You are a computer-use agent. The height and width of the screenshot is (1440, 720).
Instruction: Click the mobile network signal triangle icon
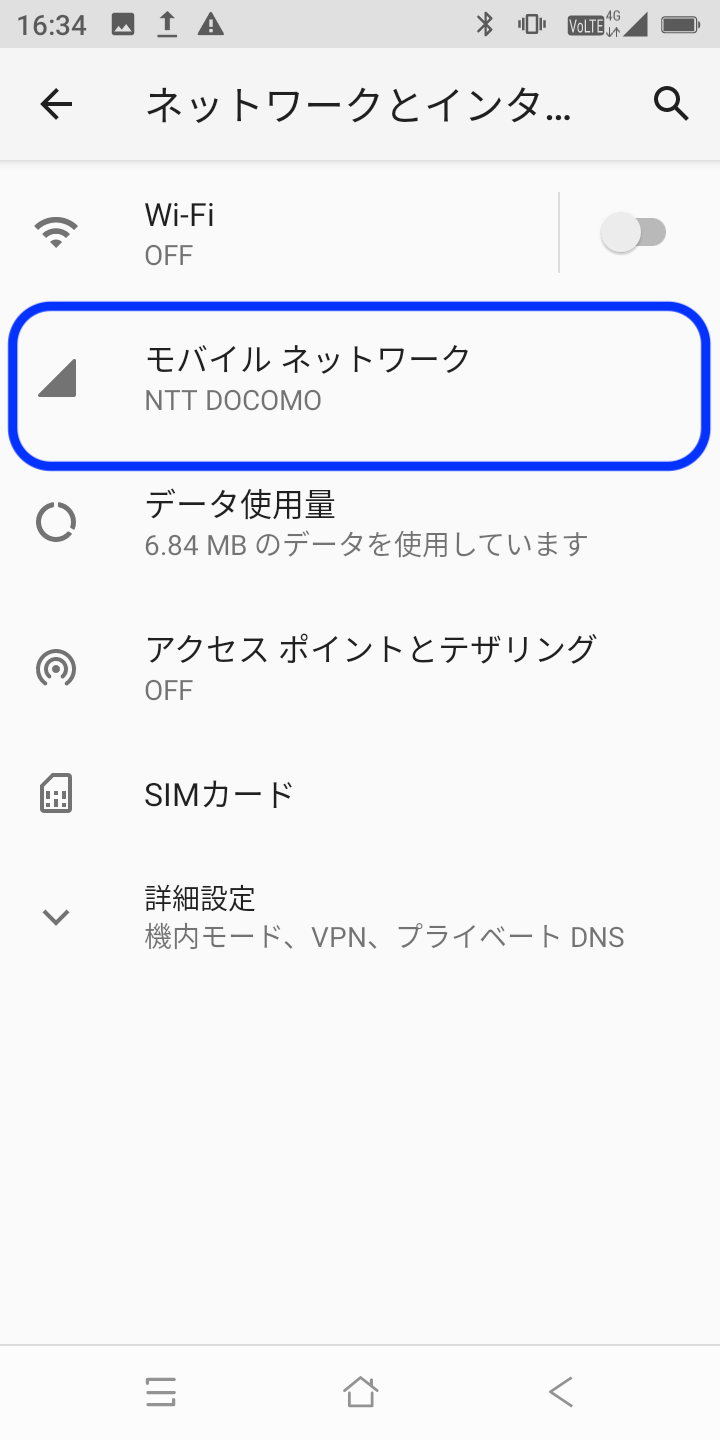57,376
